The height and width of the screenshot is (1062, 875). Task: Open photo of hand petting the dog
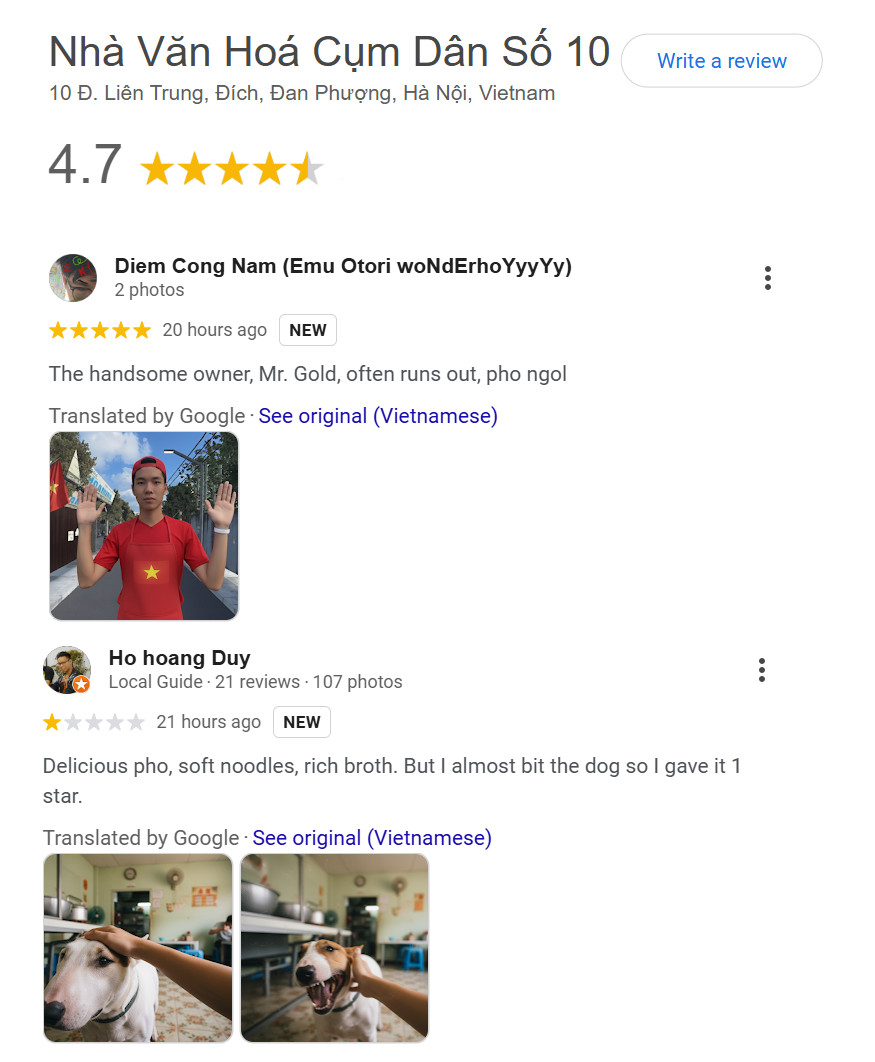click(x=138, y=947)
